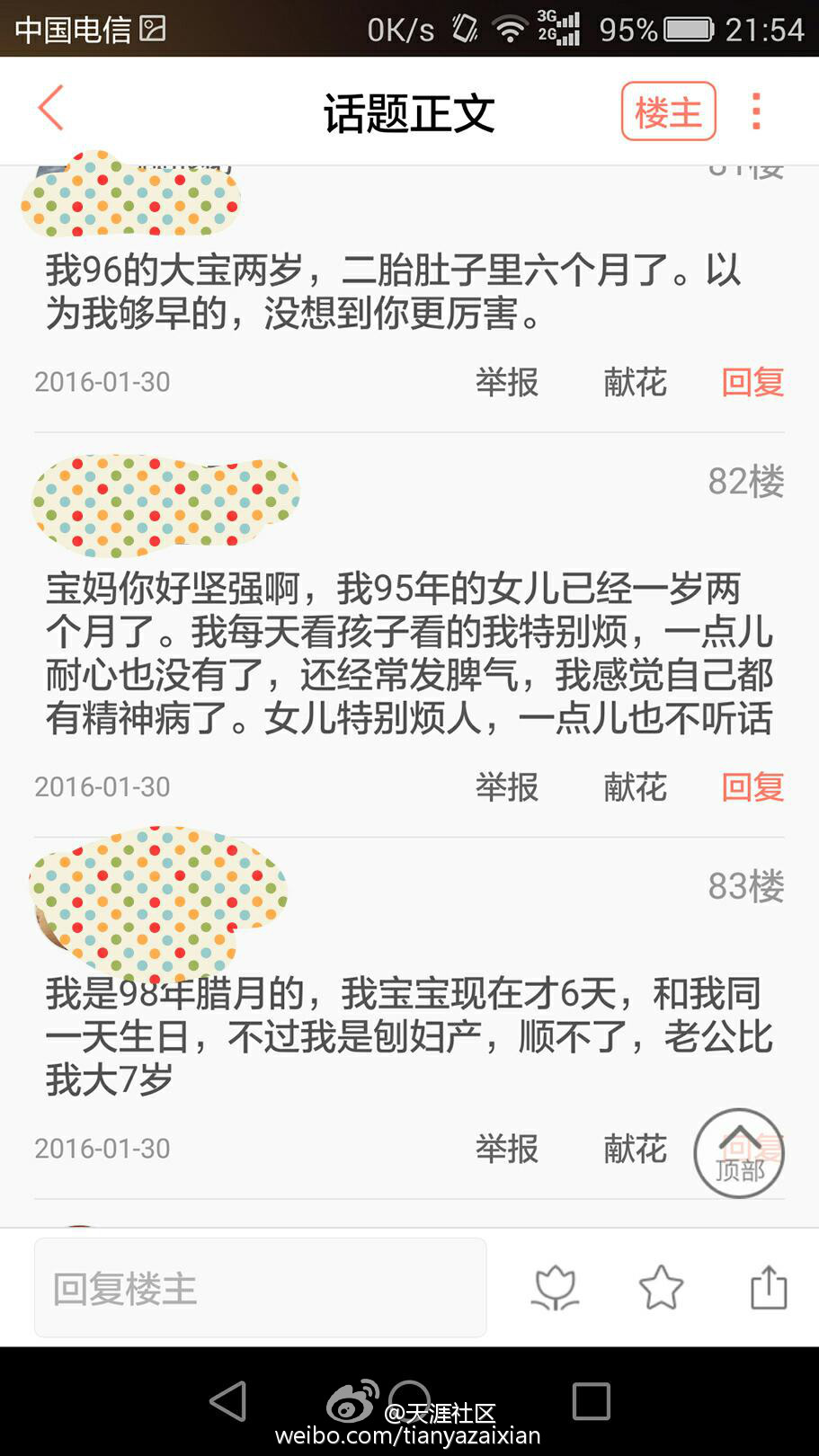The width and height of the screenshot is (819, 1456).
Task: Tap the system back triangle button
Action: point(228,1400)
